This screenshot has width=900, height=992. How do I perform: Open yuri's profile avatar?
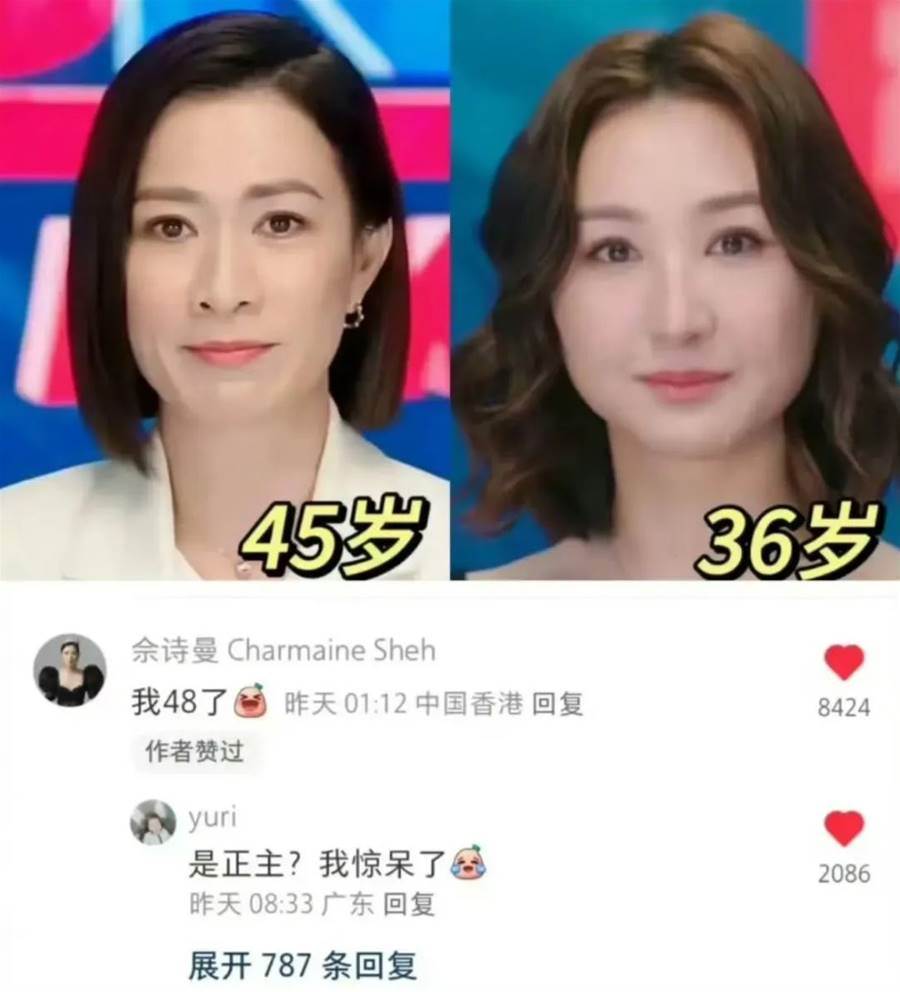[153, 822]
